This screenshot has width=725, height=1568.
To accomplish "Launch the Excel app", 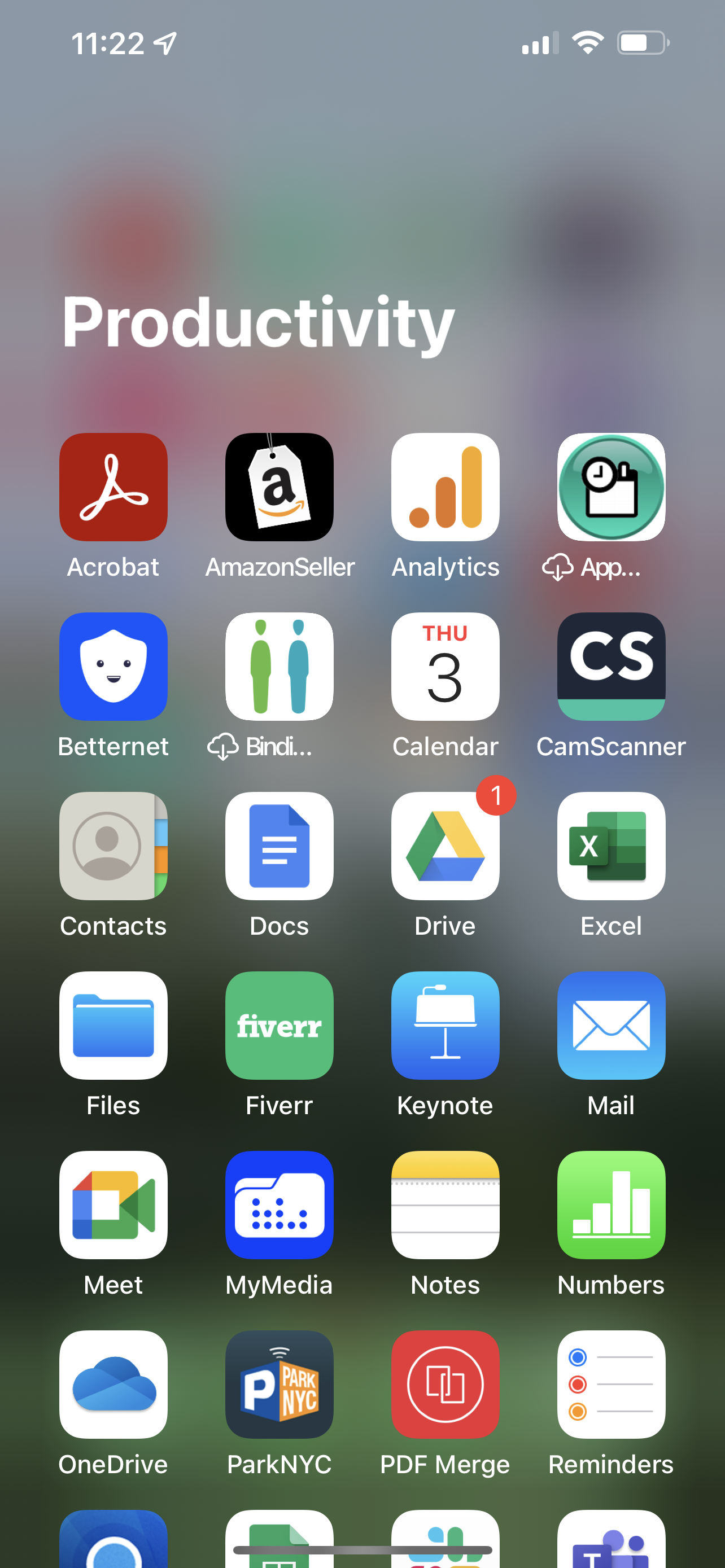I will [x=610, y=846].
